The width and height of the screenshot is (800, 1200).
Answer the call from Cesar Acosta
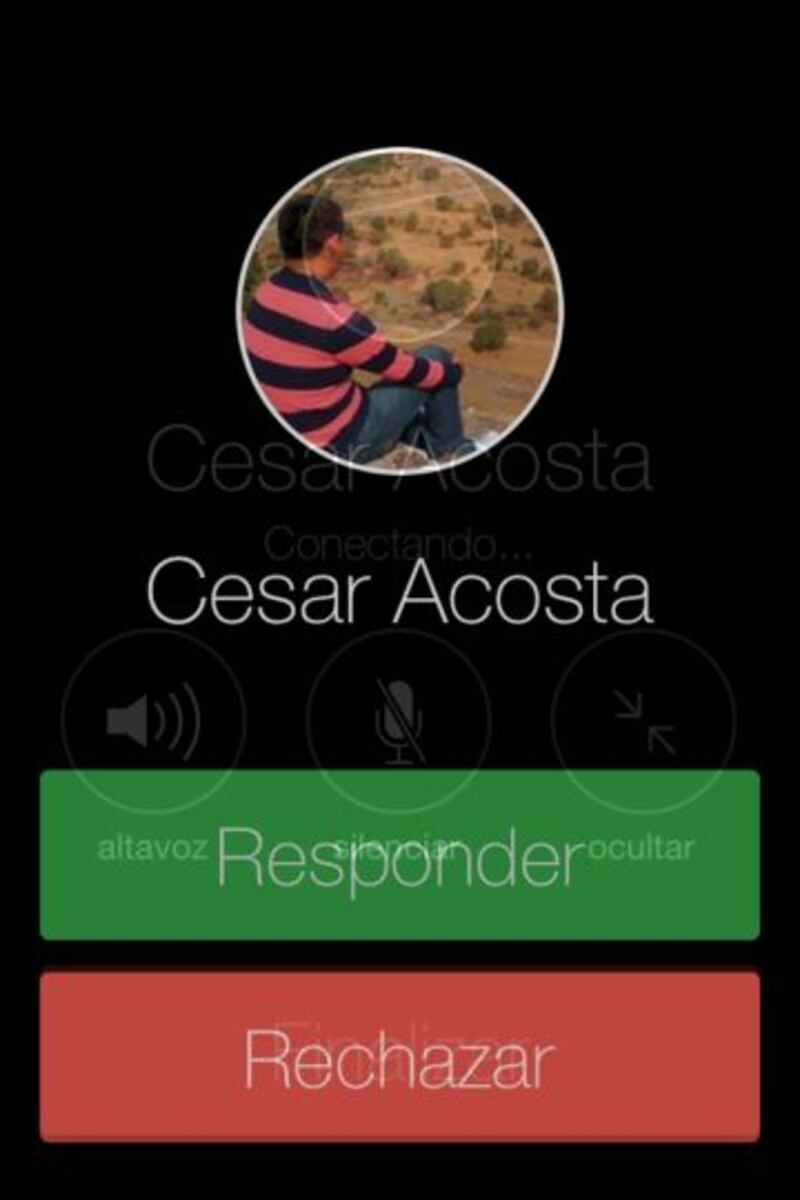click(400, 855)
